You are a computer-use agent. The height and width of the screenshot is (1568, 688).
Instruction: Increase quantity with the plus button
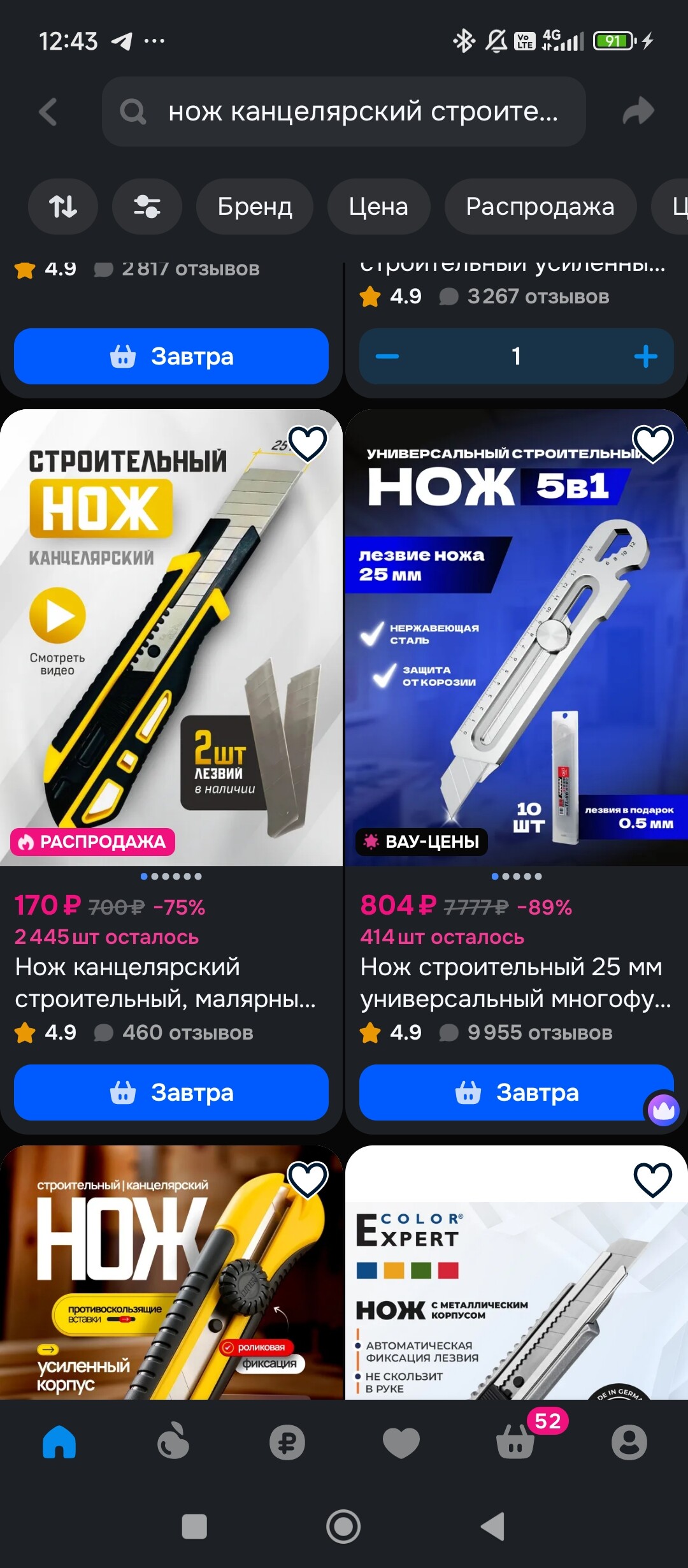645,356
